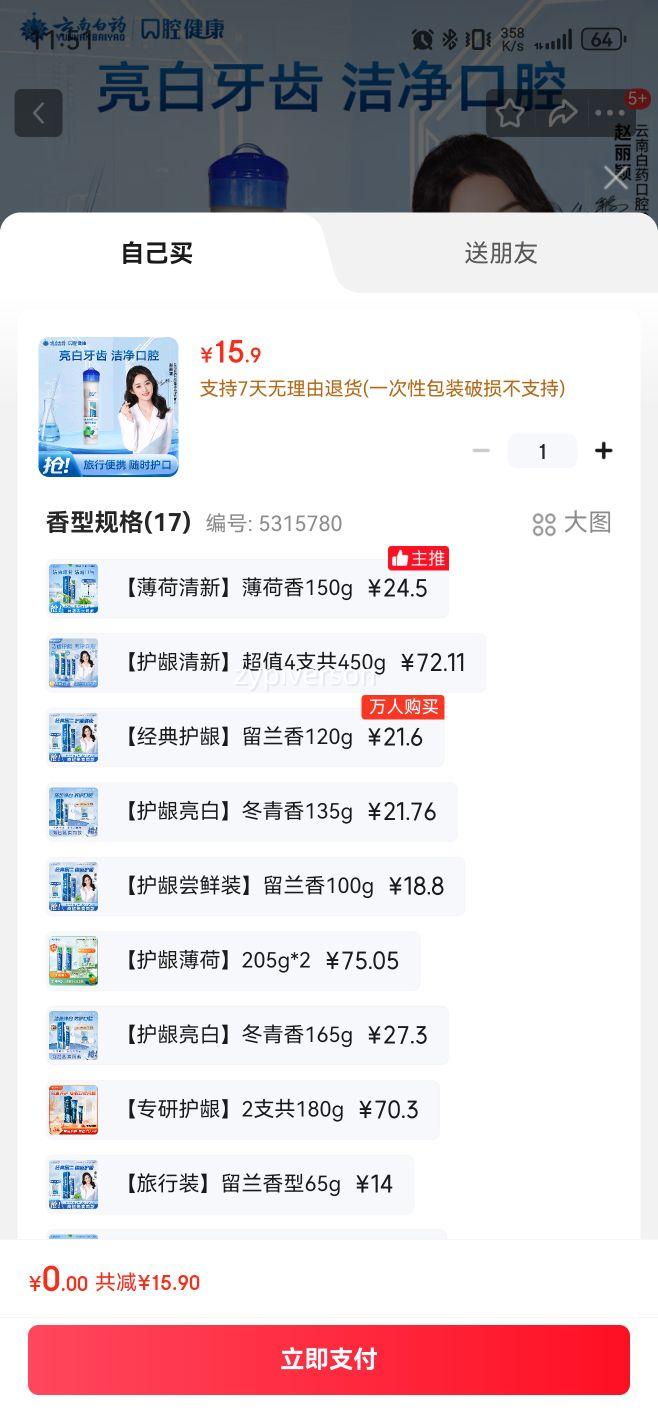Pick the 【护龈薄荷】205g*2 variant
This screenshot has height=1416, width=658.
(x=233, y=961)
